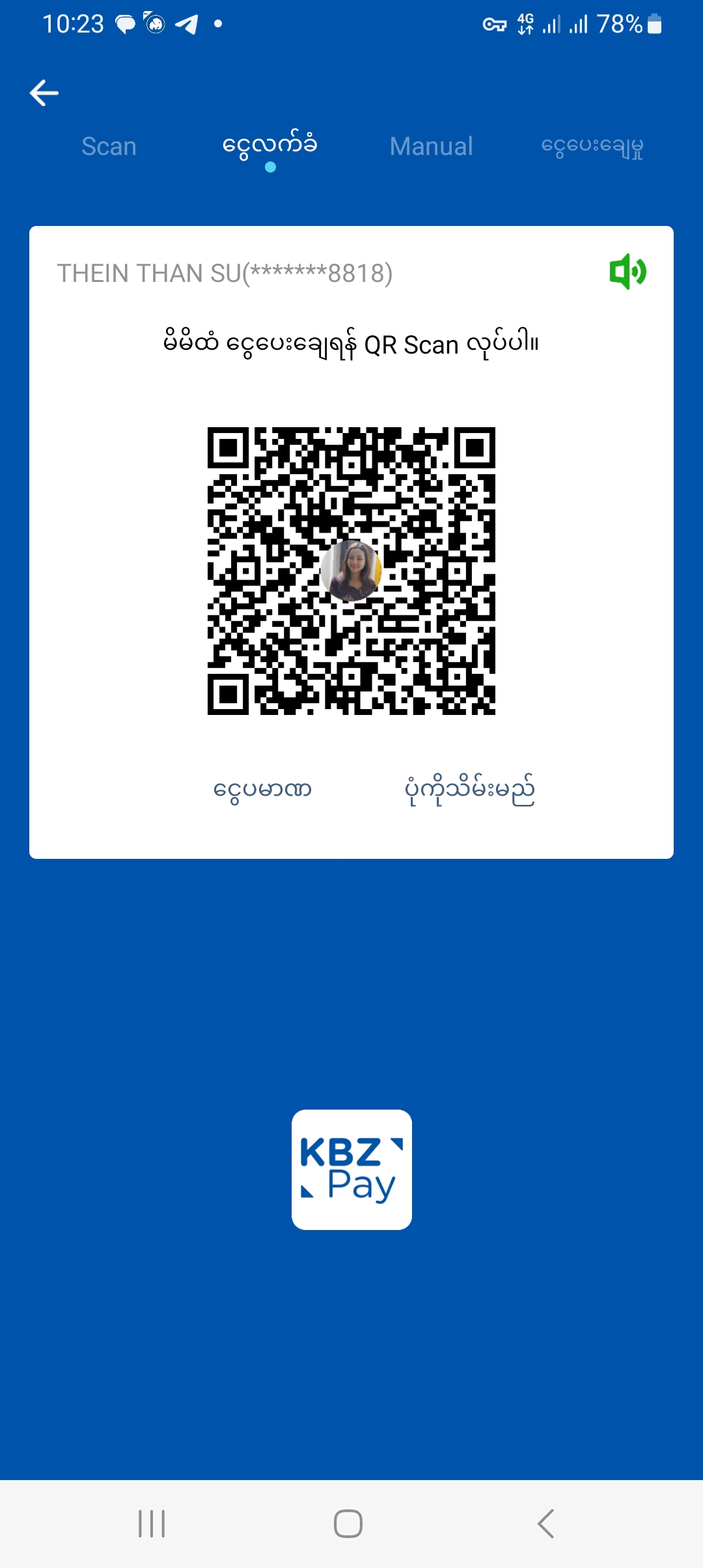Tap ငွေပမာဏ to set amount
The image size is (703, 1568).
(262, 790)
